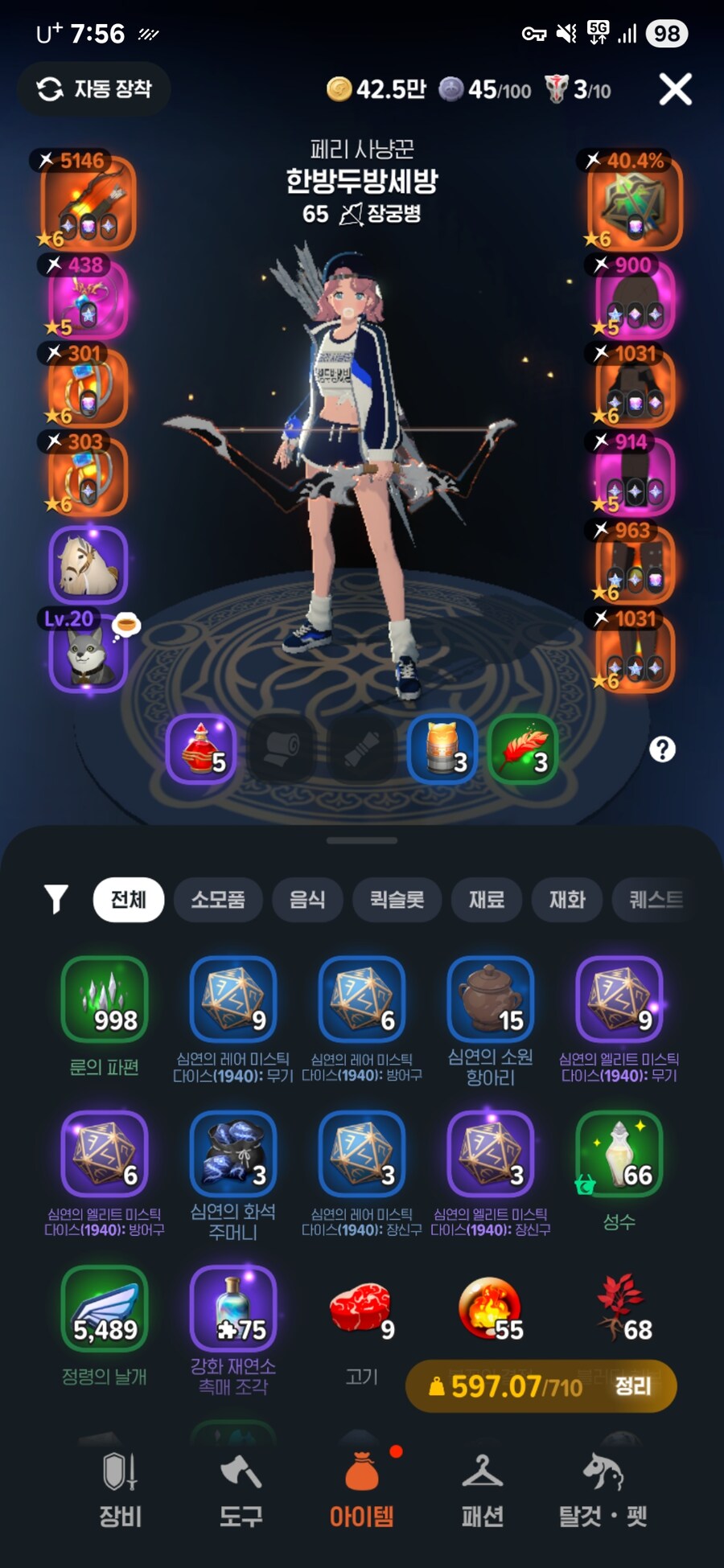Show the 재료 category items
Viewport: 724px width, 1568px height.
click(x=486, y=899)
